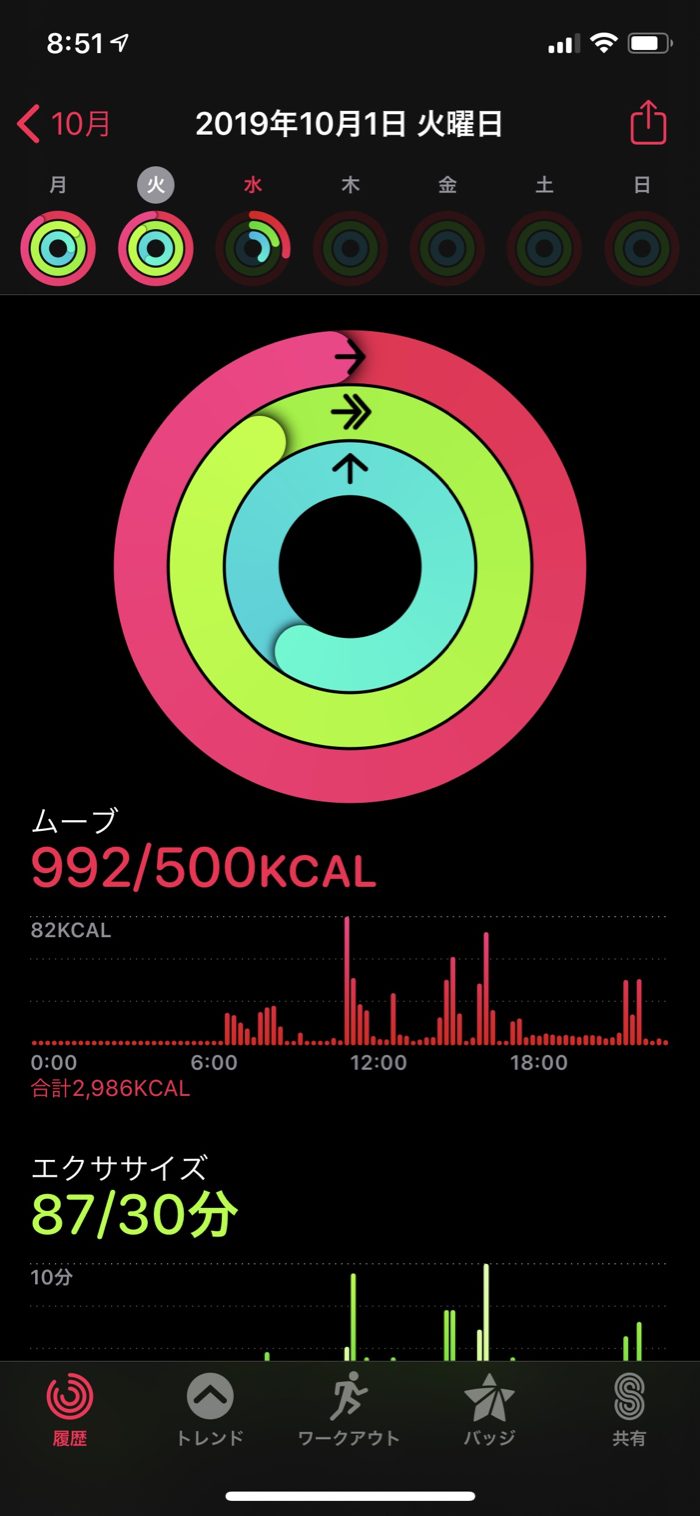
Task: Select Friday's (金) activity rings
Action: [447, 249]
